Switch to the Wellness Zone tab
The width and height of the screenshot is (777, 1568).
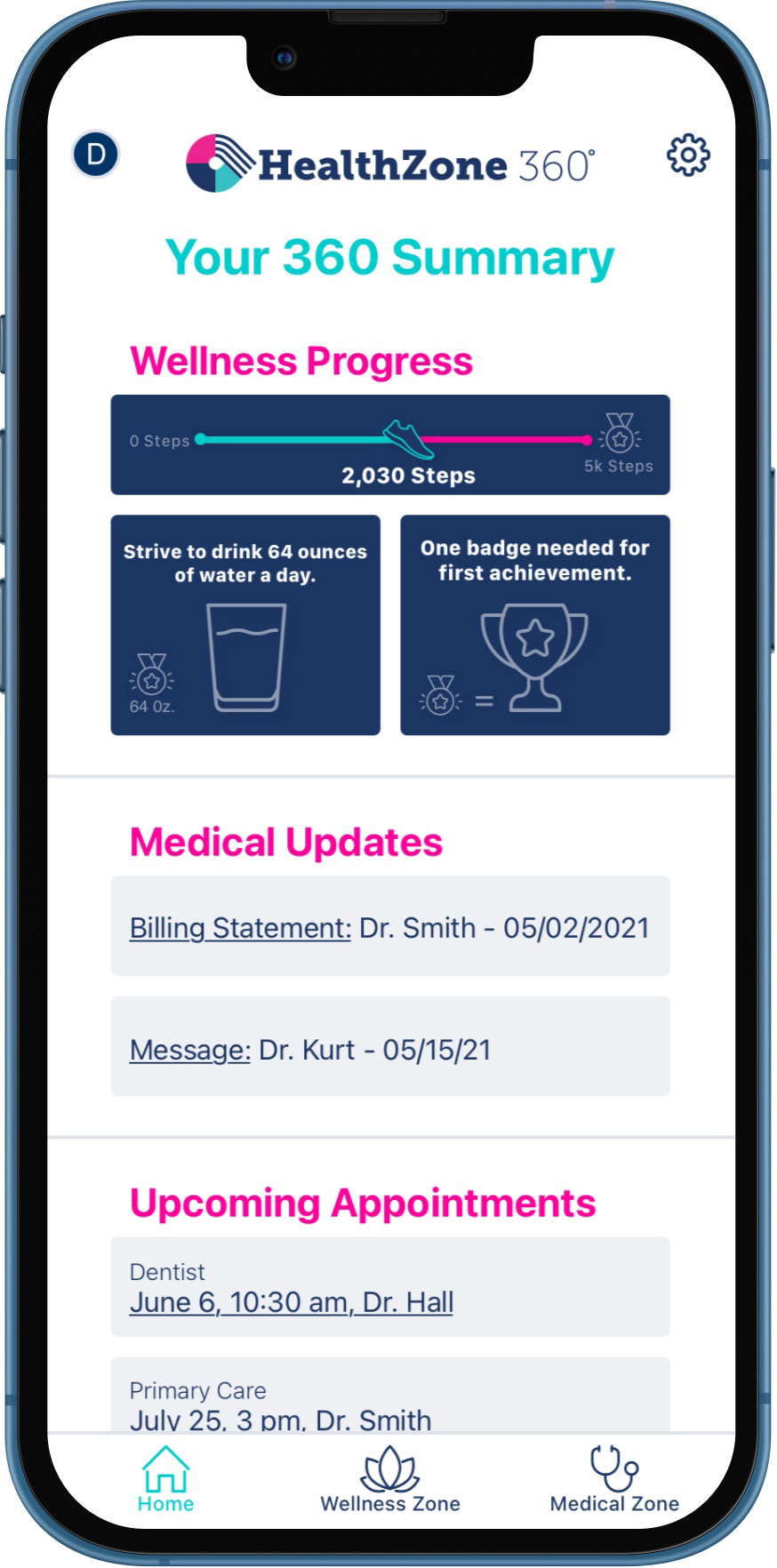390,1480
